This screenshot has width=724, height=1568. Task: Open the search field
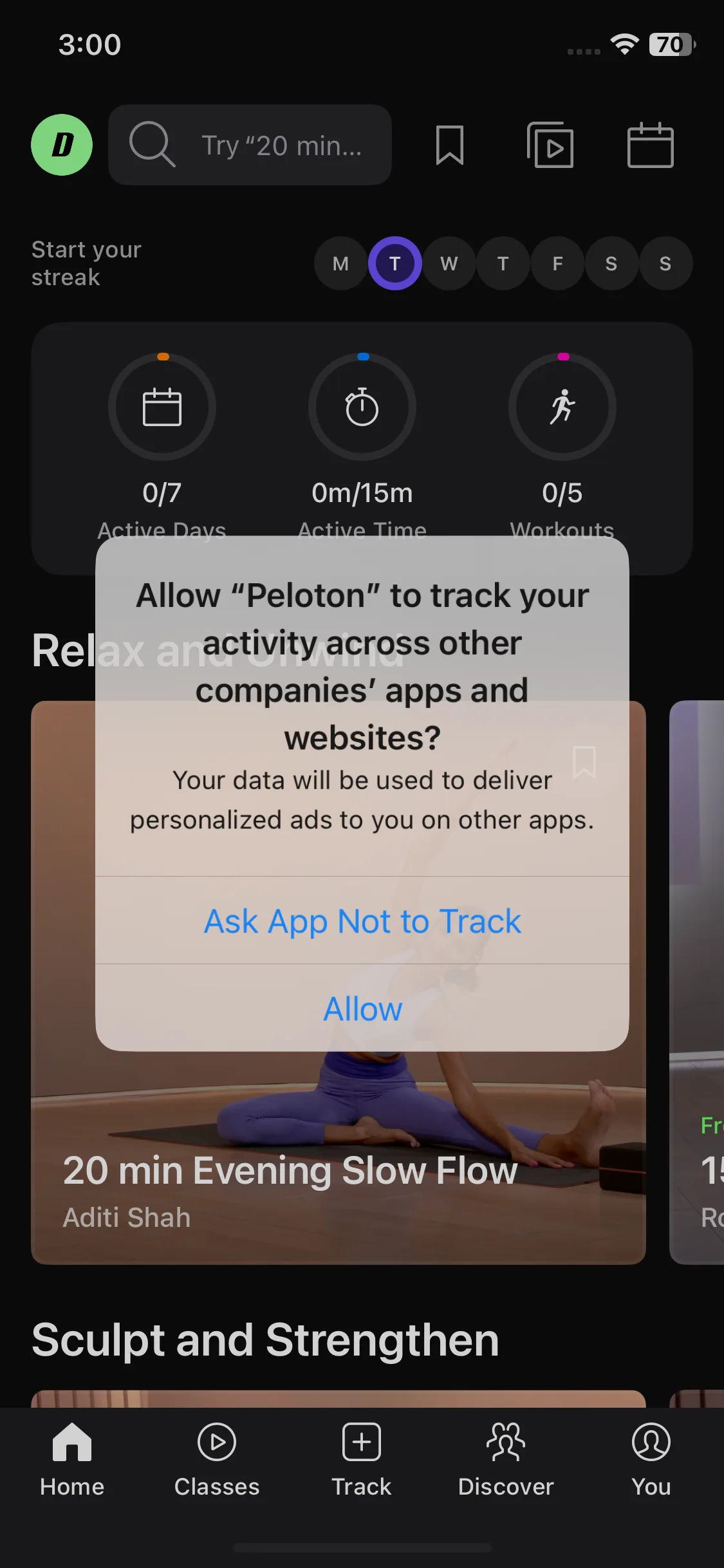tap(250, 145)
